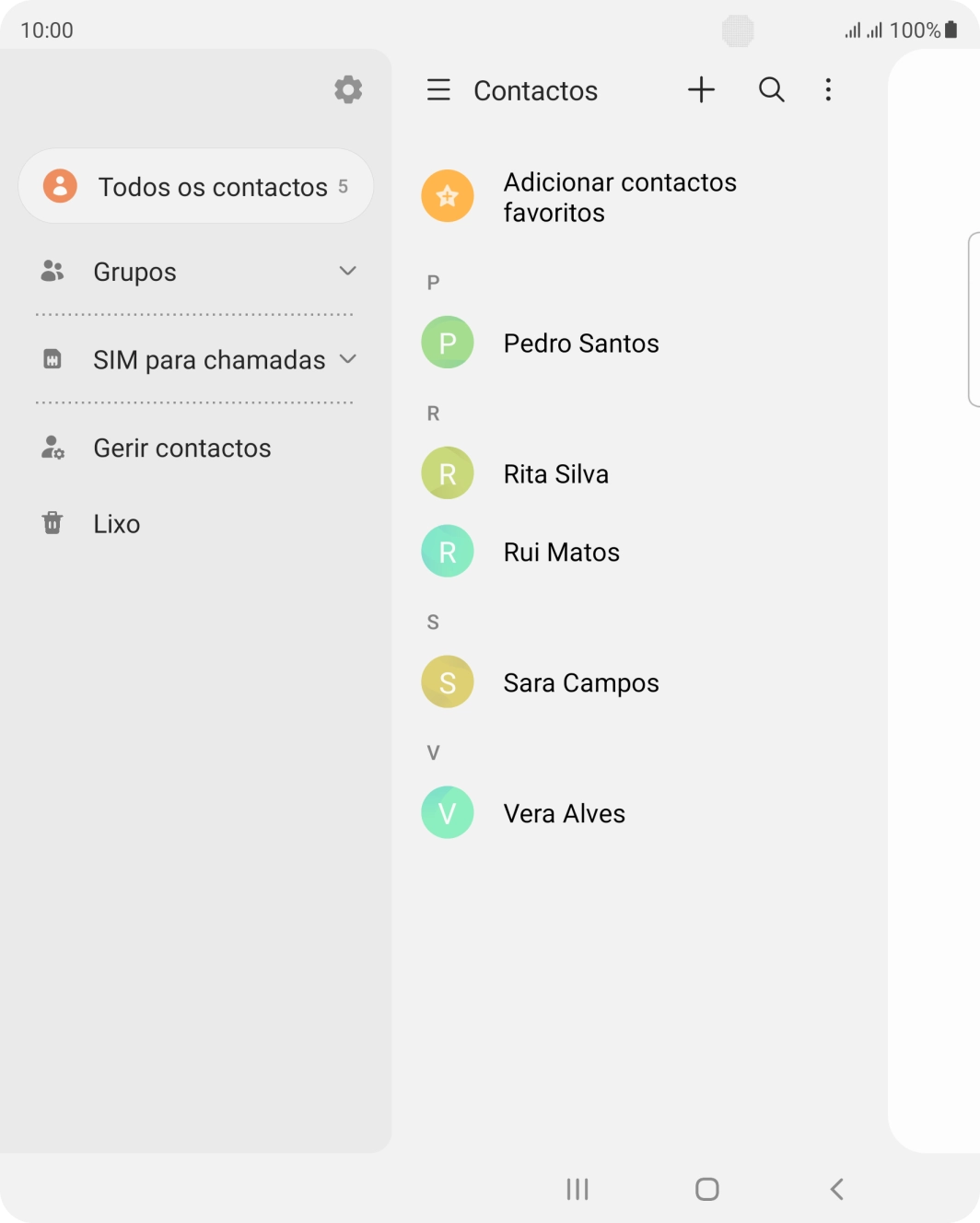Collapse the Grupos dropdown chevron
Viewport: 980px width, 1223px height.
click(348, 270)
